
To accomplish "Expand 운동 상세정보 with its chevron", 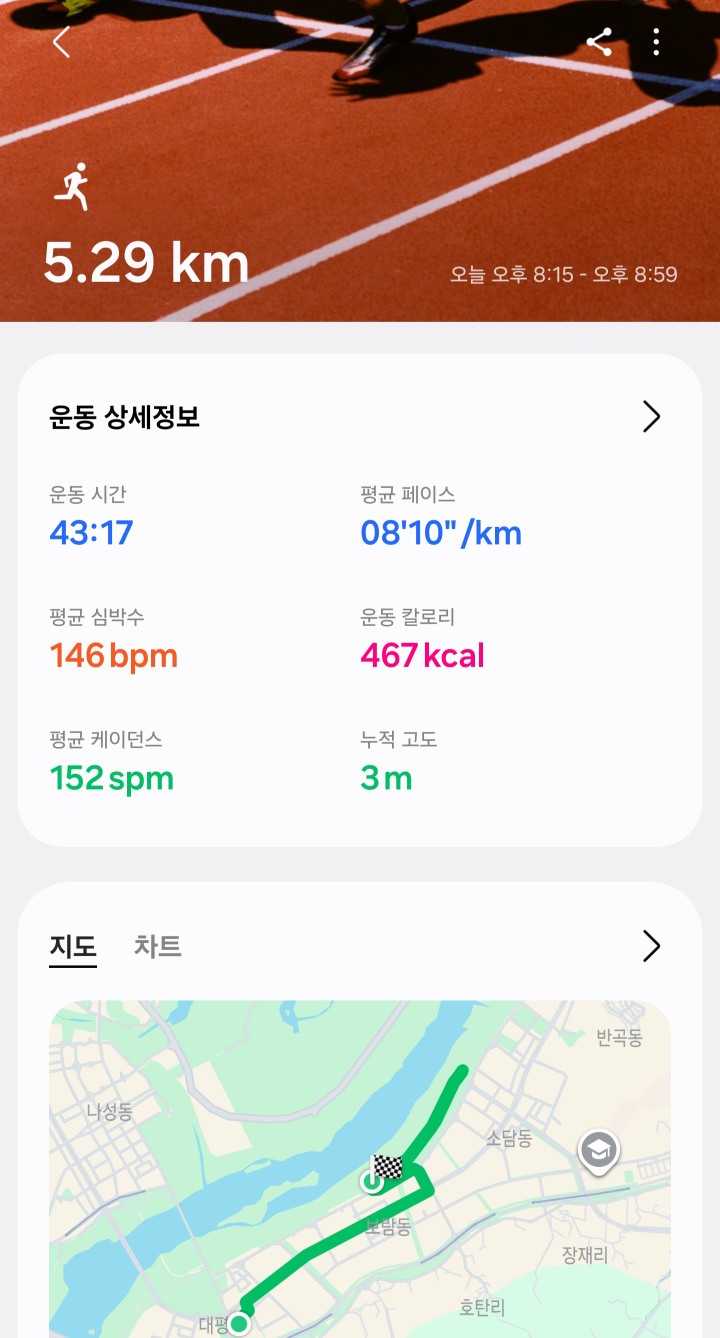I will 651,417.
